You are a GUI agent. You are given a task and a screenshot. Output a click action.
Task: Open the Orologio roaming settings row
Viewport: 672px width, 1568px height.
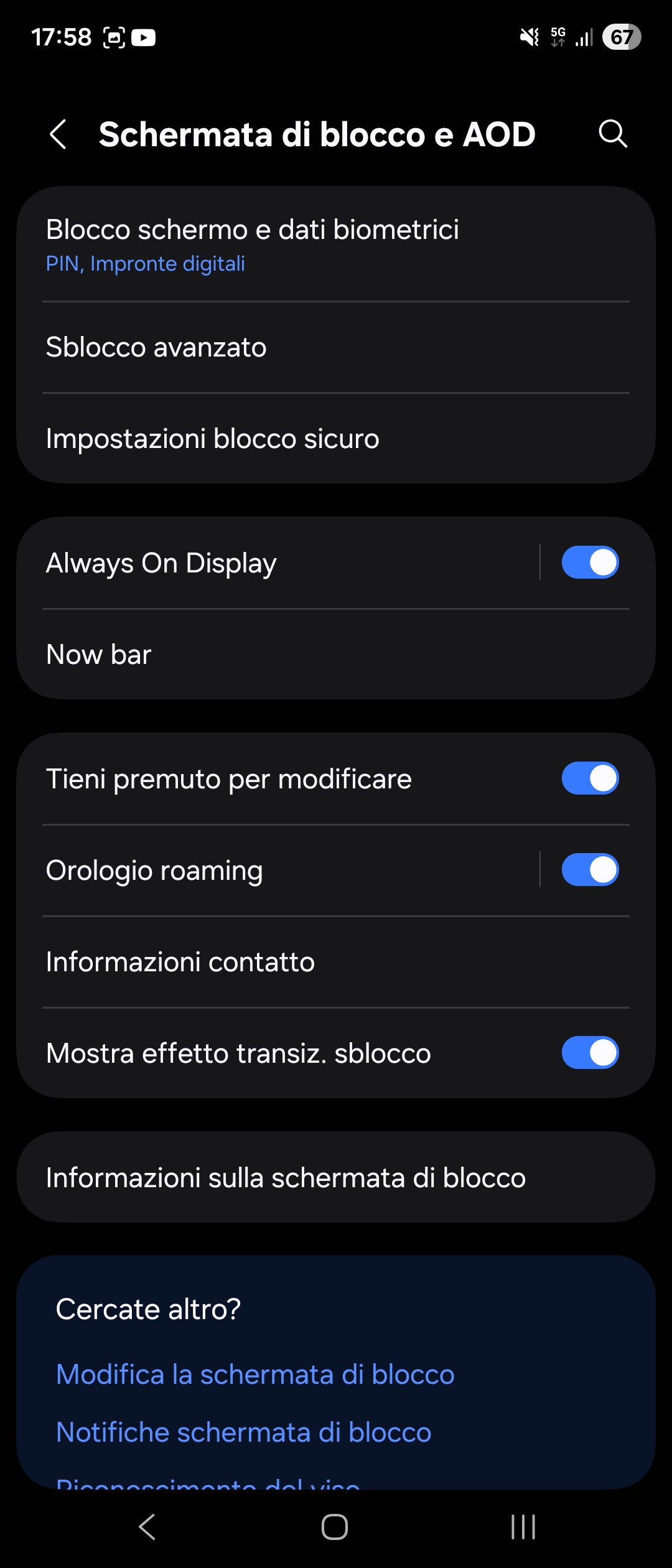[x=274, y=870]
